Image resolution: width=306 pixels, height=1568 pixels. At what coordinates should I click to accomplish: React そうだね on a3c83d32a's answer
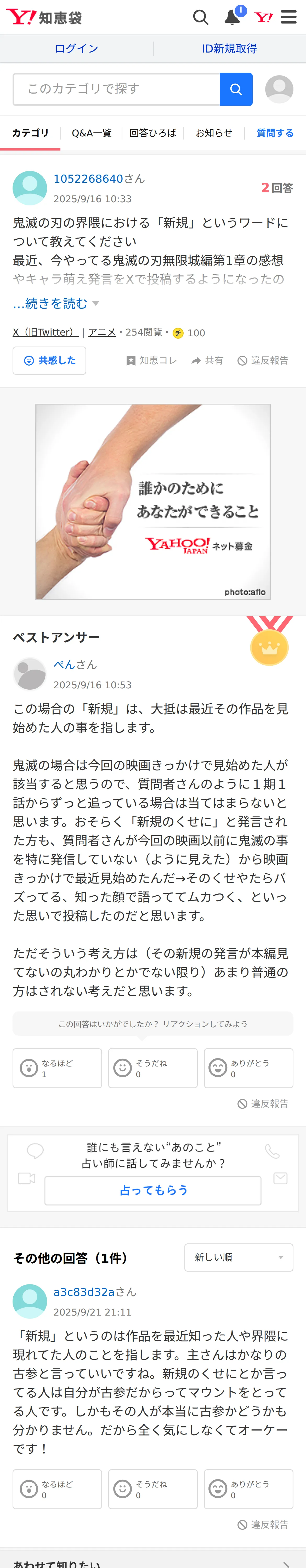coord(153,1489)
